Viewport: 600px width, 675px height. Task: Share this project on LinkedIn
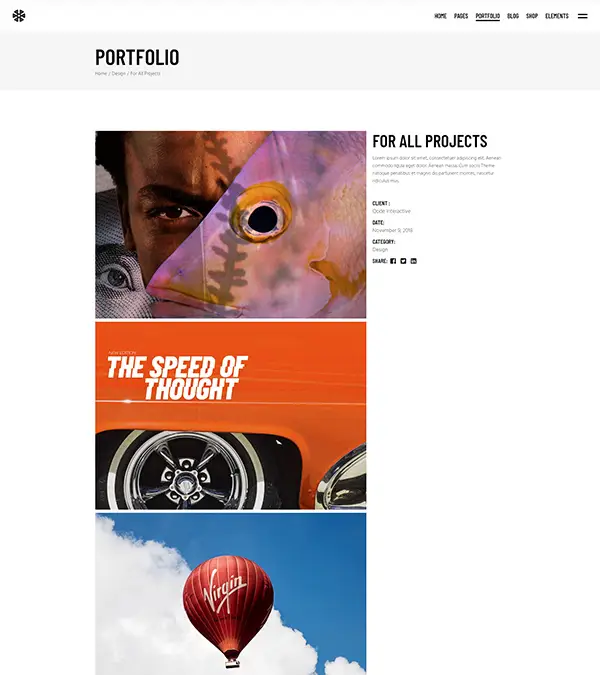[413, 261]
